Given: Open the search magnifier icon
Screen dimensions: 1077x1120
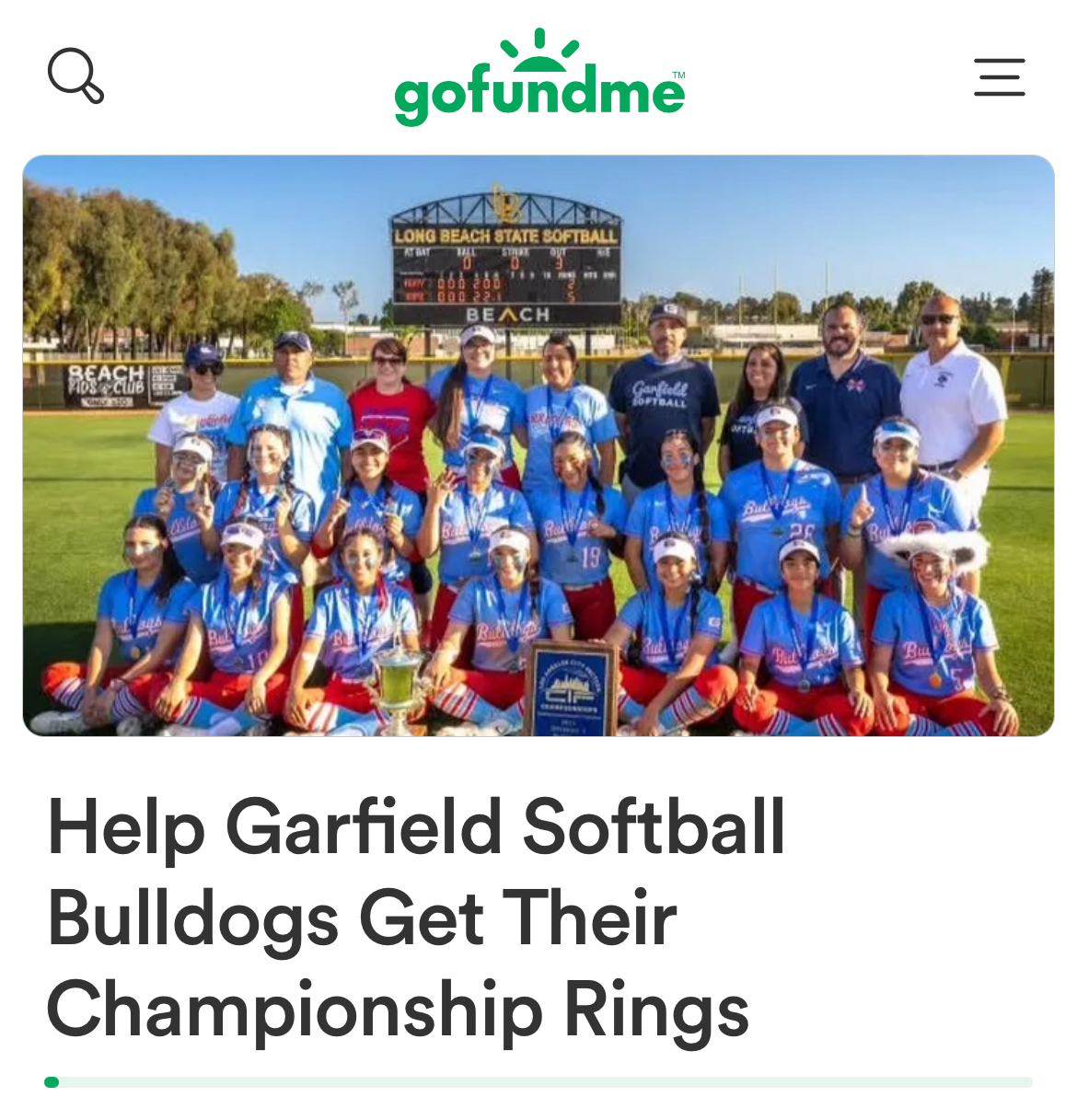Looking at the screenshot, I should pyautogui.click(x=75, y=76).
